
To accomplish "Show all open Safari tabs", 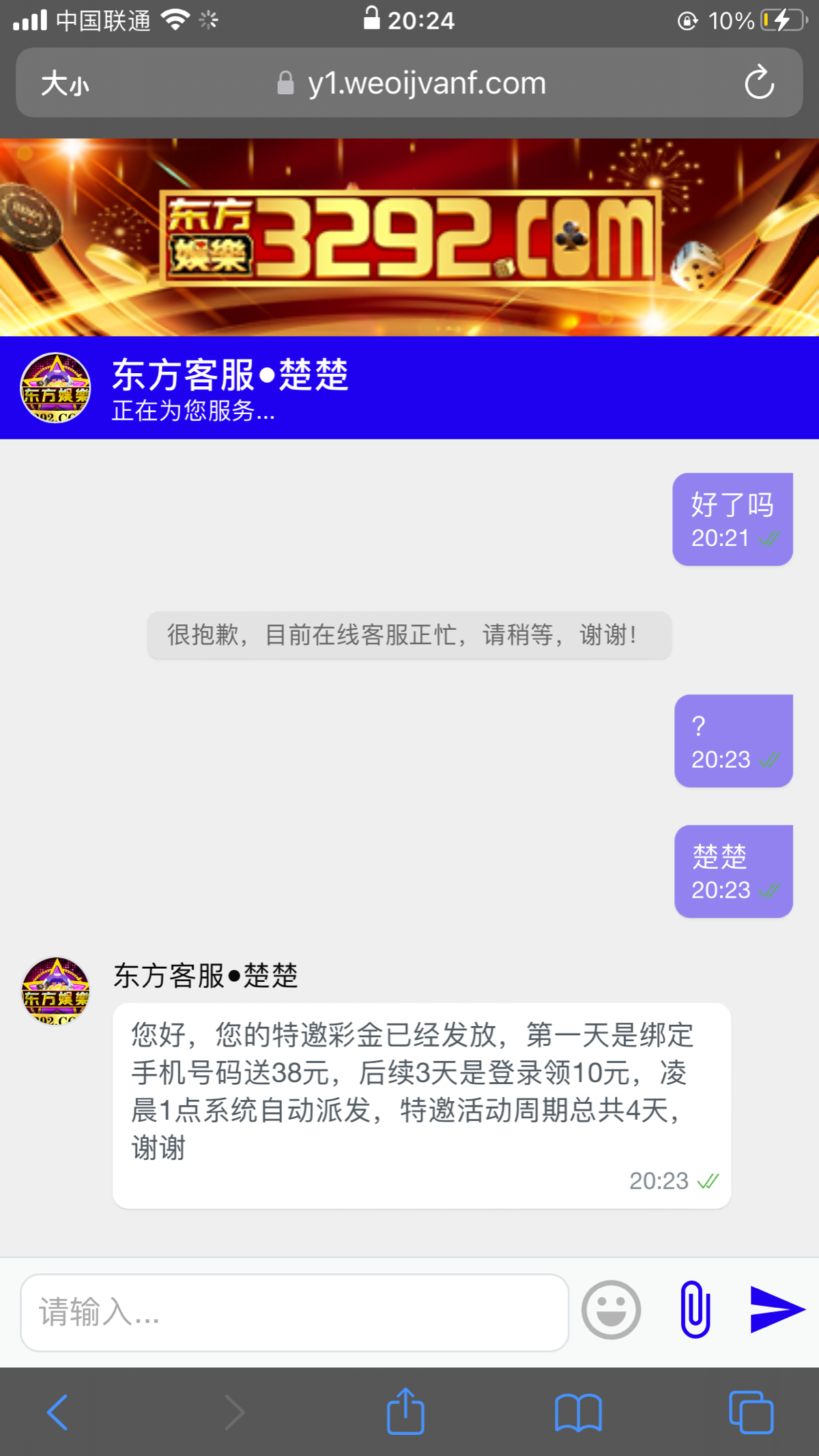I will click(x=751, y=1412).
